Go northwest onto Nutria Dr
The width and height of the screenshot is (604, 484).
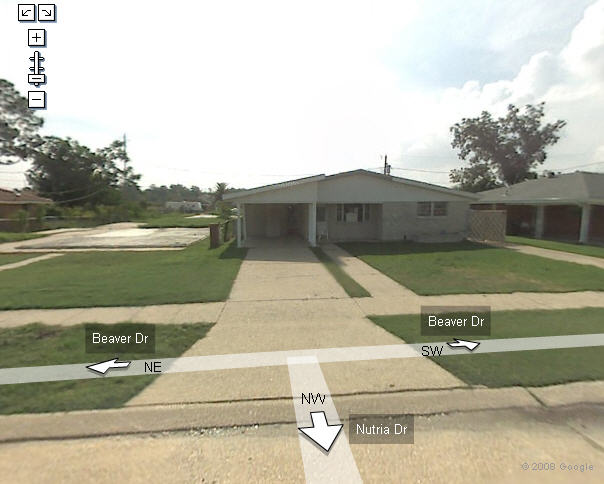click(322, 432)
